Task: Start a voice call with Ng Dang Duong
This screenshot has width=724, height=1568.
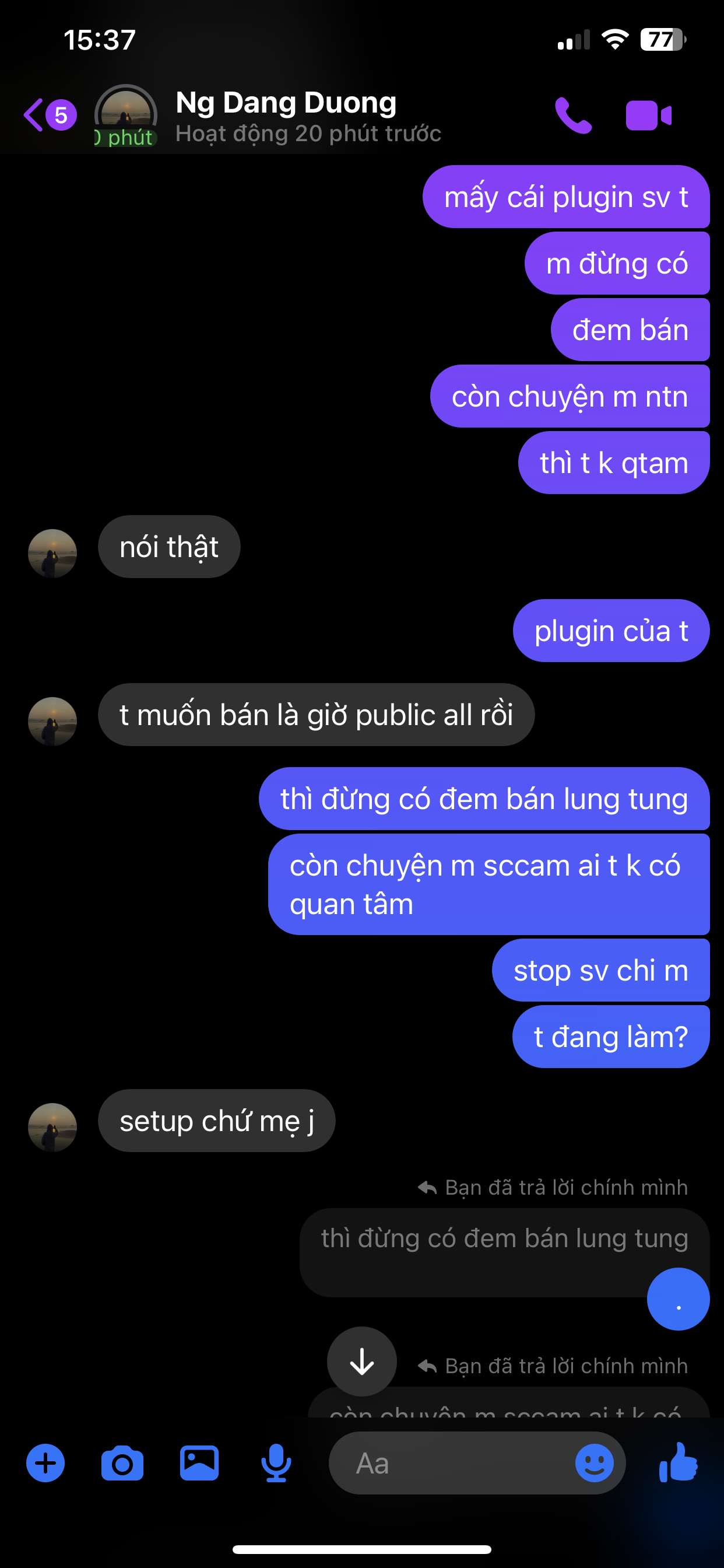Action: pyautogui.click(x=572, y=115)
